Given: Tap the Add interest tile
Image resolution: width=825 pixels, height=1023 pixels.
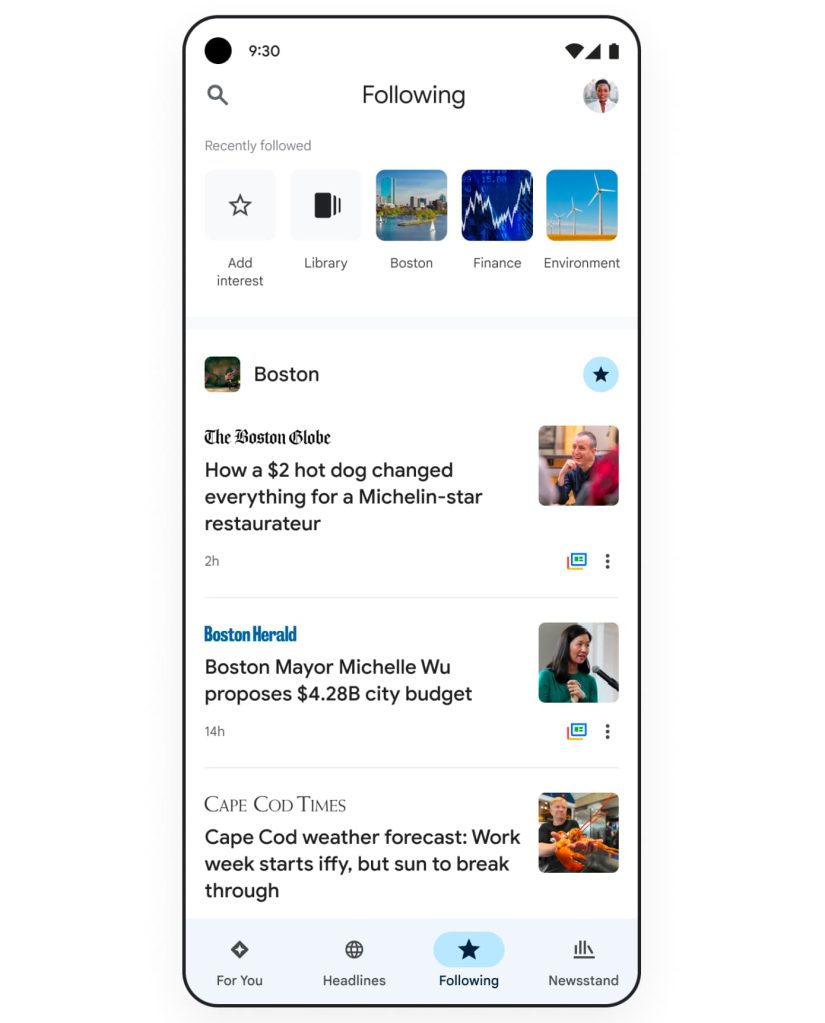Looking at the screenshot, I should coord(240,206).
